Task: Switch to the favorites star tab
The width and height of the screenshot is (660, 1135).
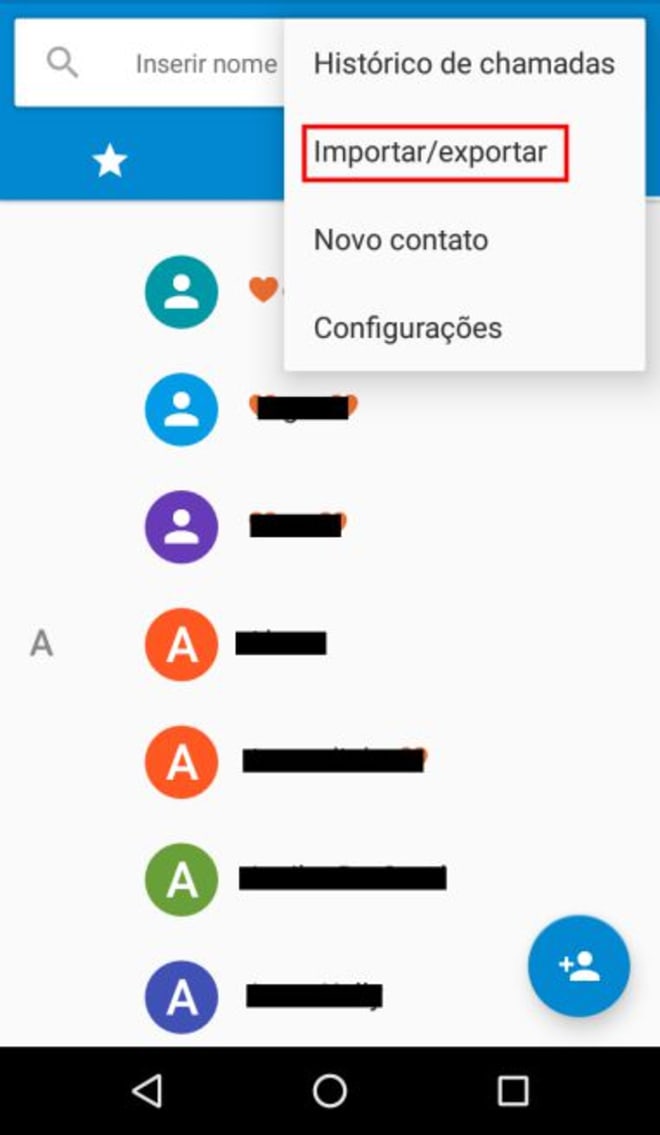Action: click(109, 160)
